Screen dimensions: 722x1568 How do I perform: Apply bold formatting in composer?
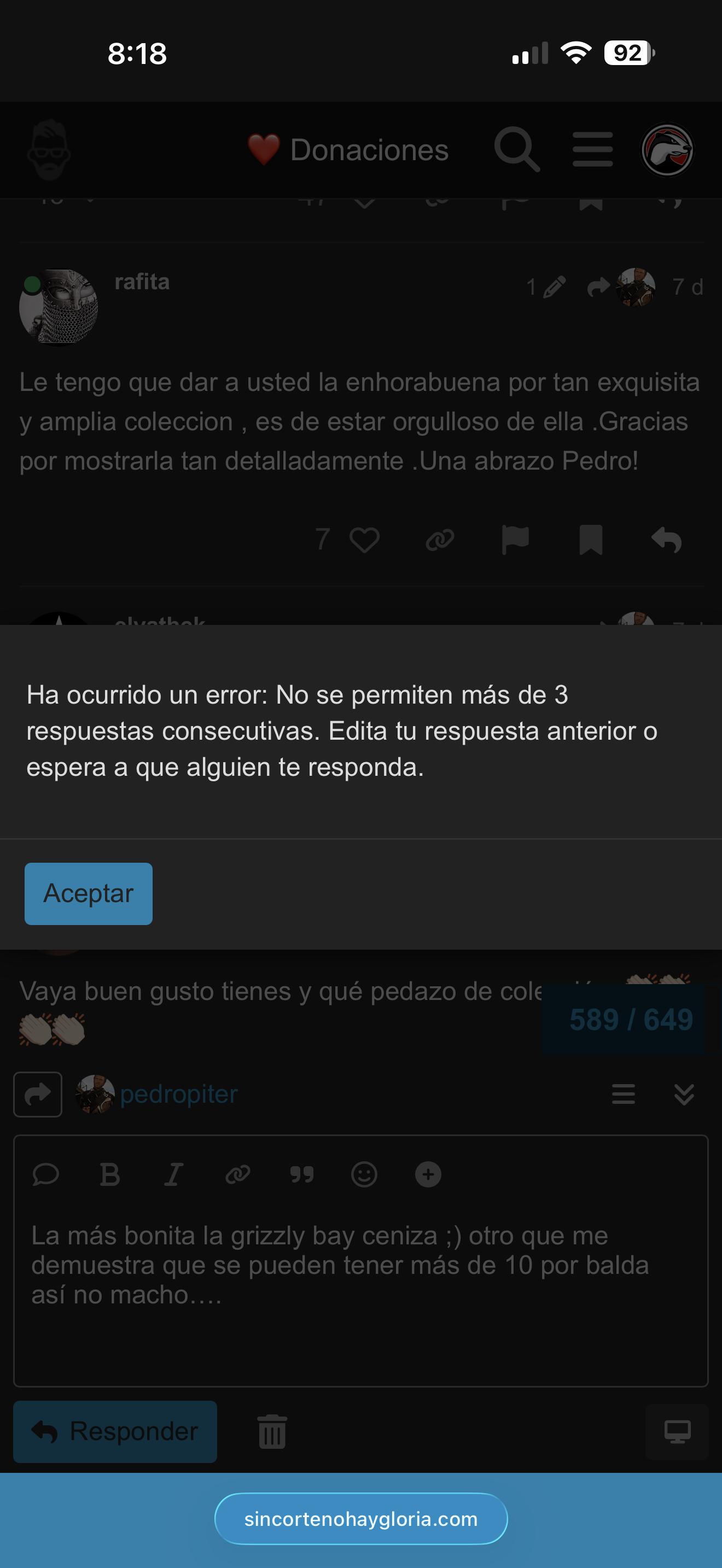coord(110,1174)
